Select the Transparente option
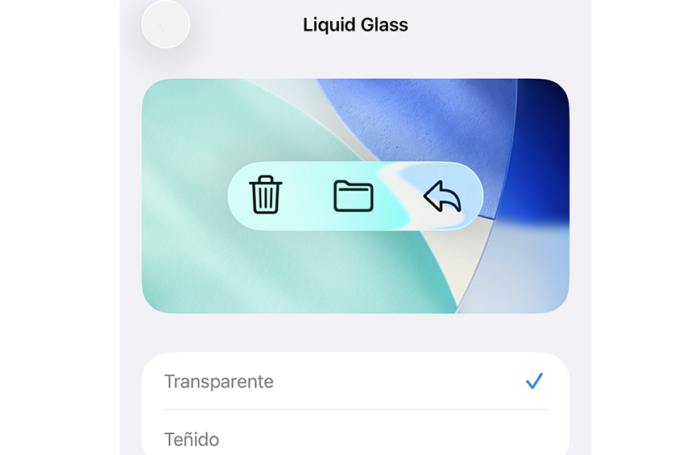687x455 pixels. pyautogui.click(x=354, y=381)
